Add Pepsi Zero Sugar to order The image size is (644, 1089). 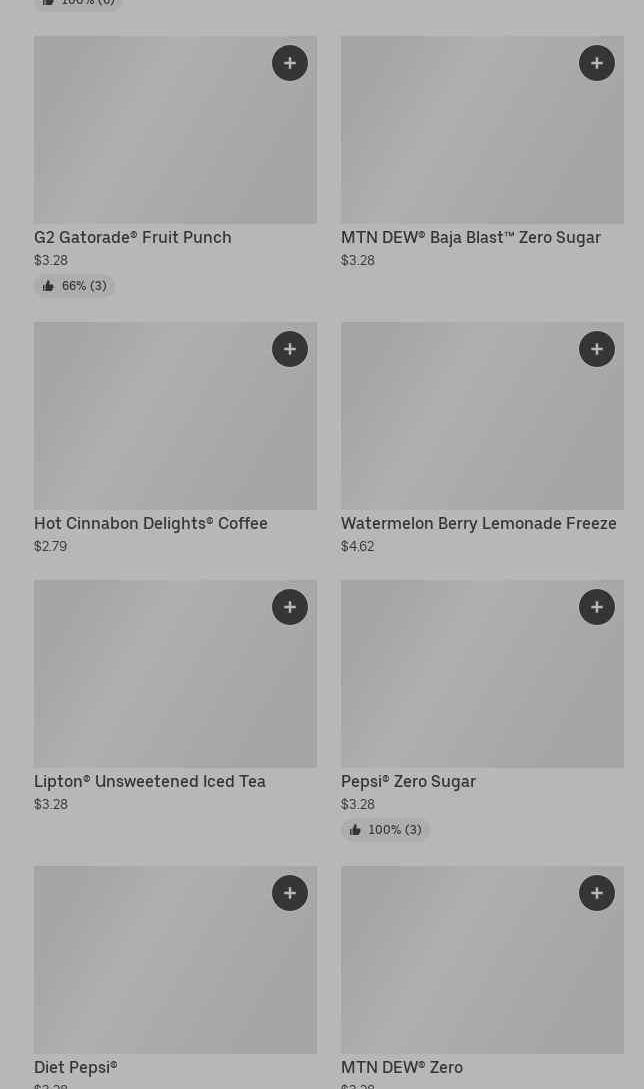click(597, 607)
